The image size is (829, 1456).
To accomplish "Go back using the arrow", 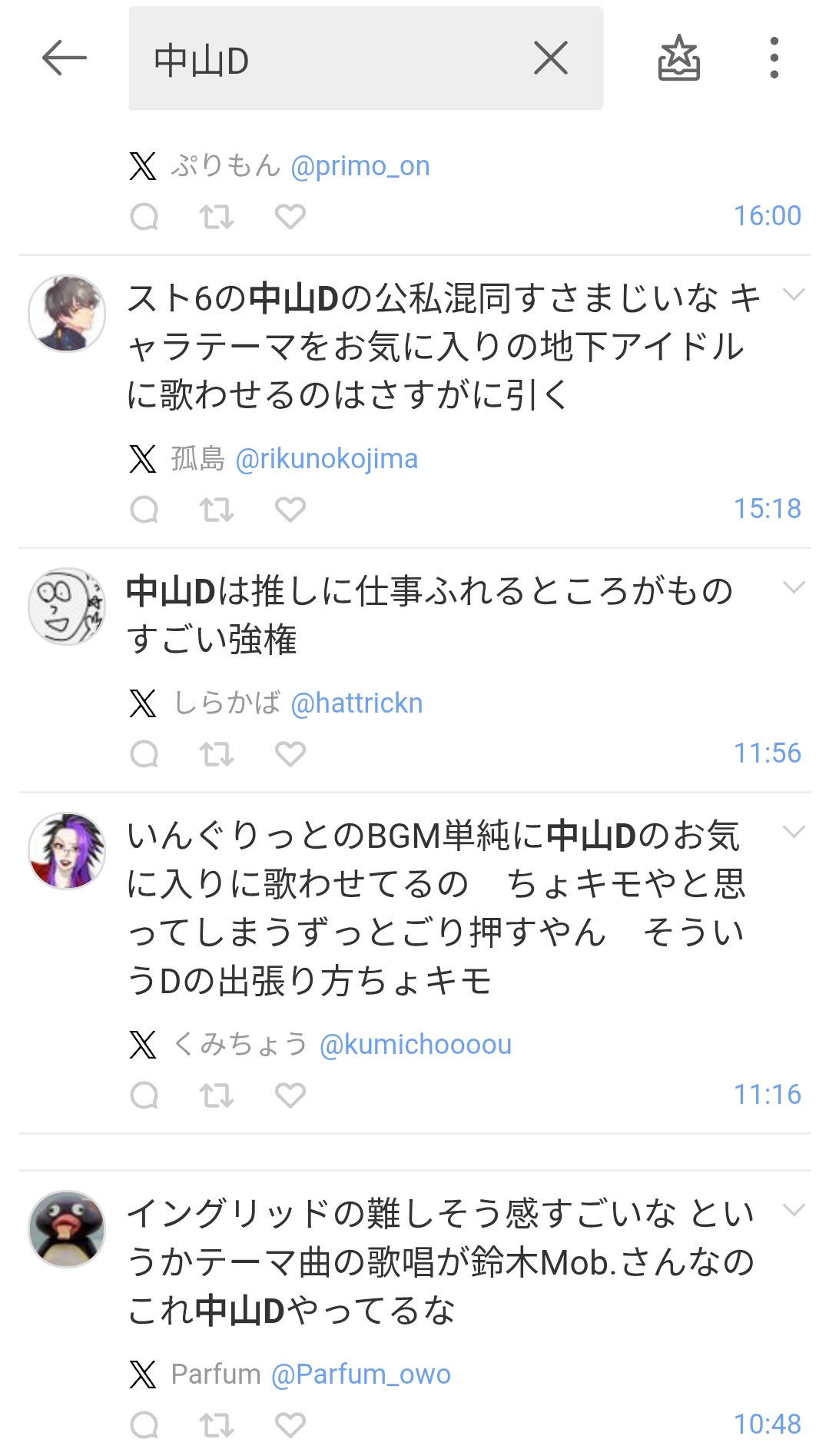I will click(65, 58).
